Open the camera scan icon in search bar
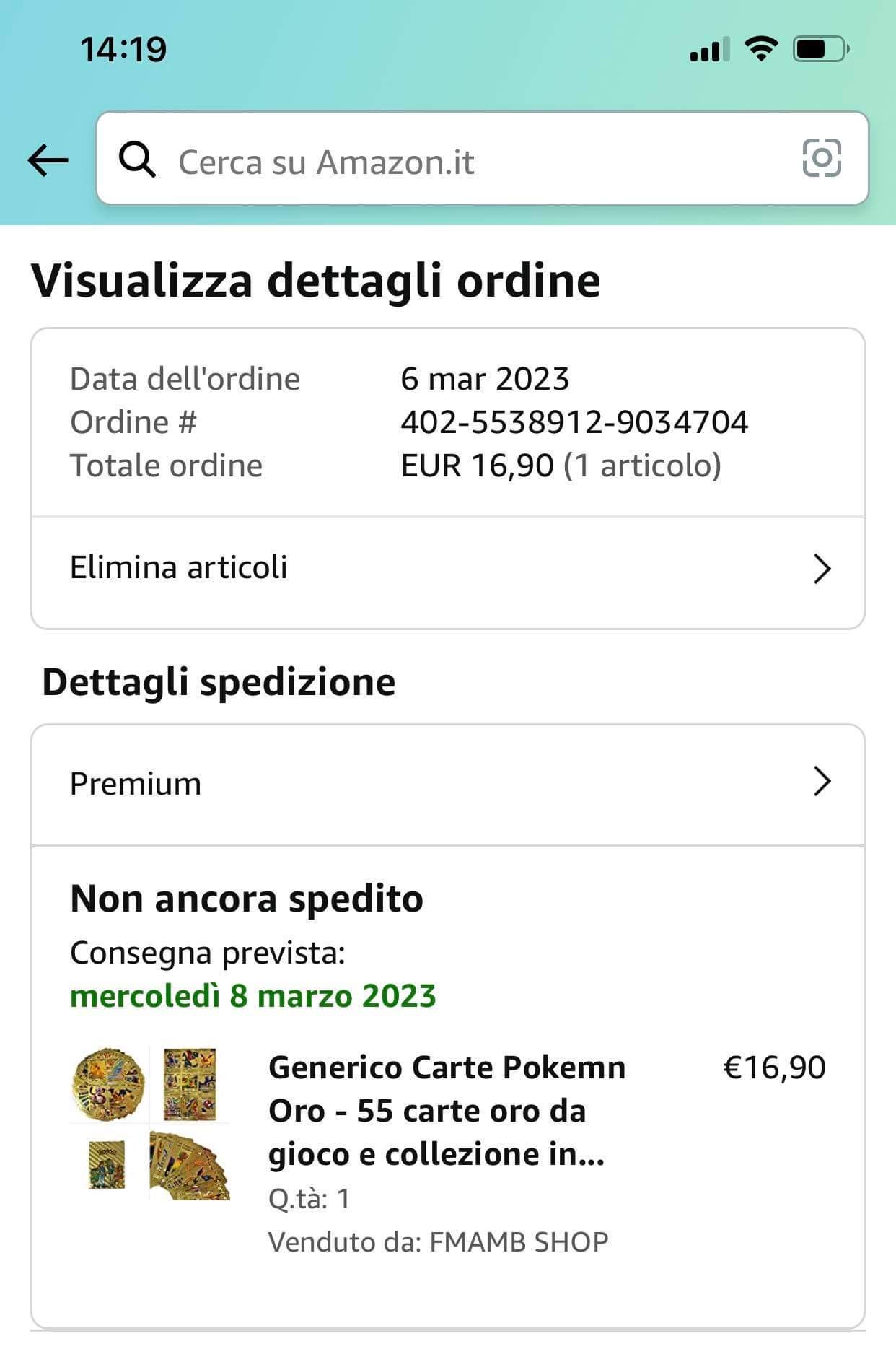Image resolution: width=896 pixels, height=1349 pixels. 822,158
